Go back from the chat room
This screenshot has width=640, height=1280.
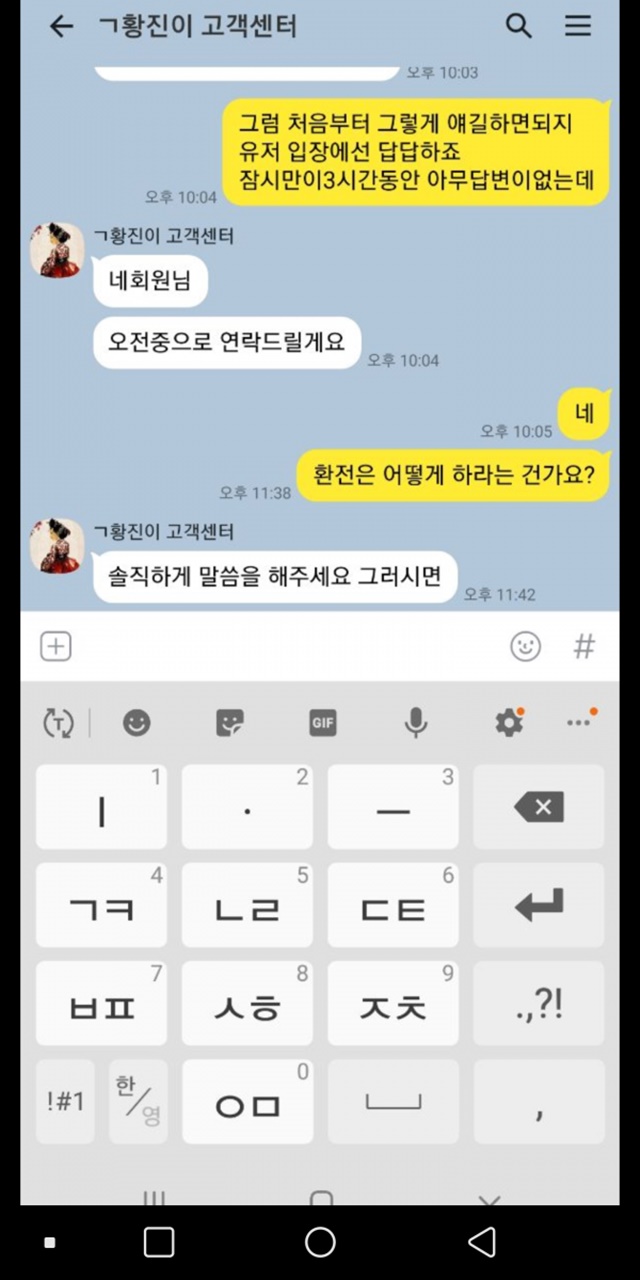(62, 27)
